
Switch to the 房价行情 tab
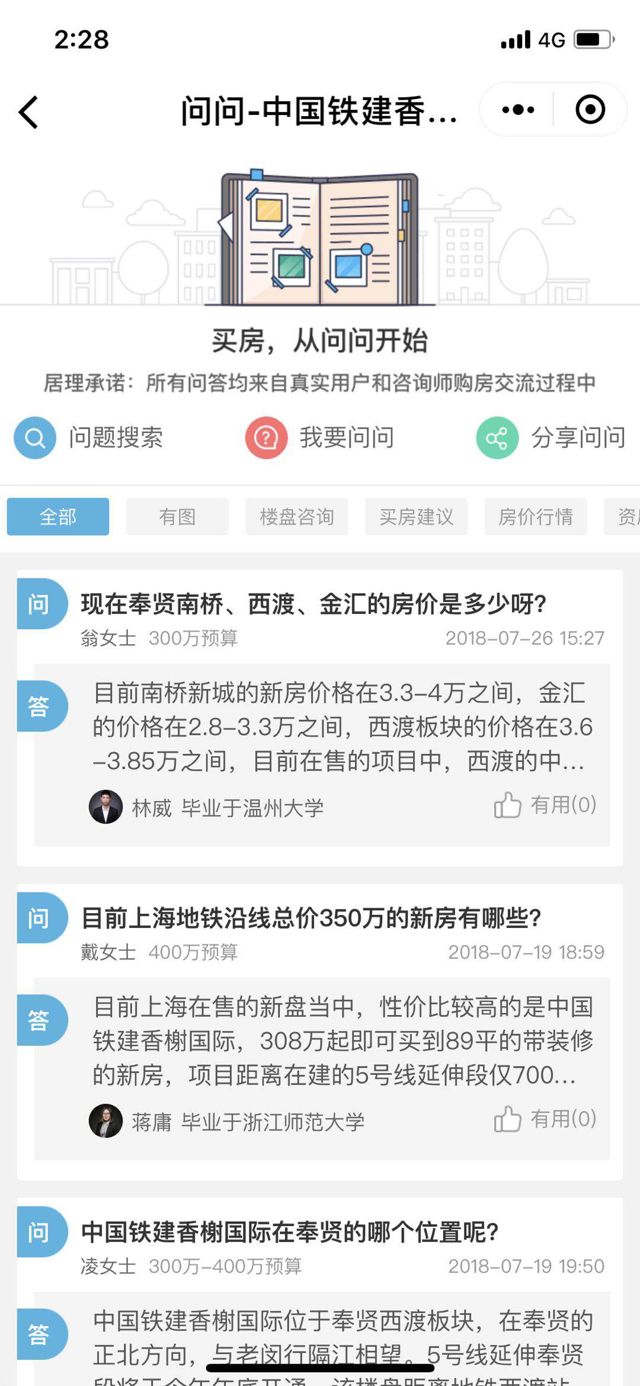tap(535, 517)
